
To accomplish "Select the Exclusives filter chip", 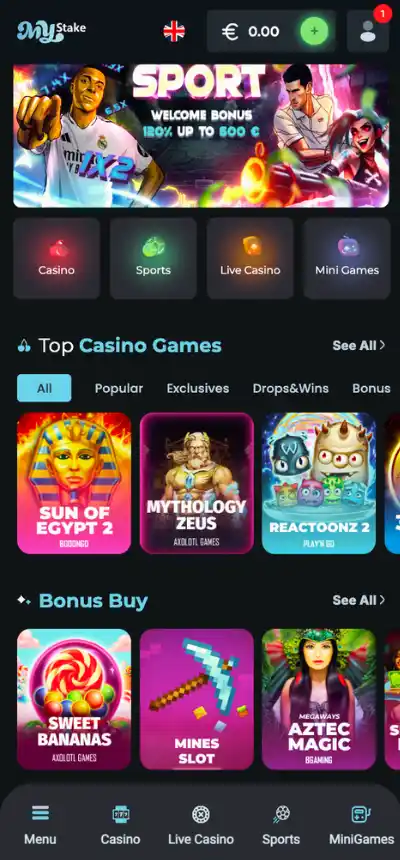I will 198,388.
